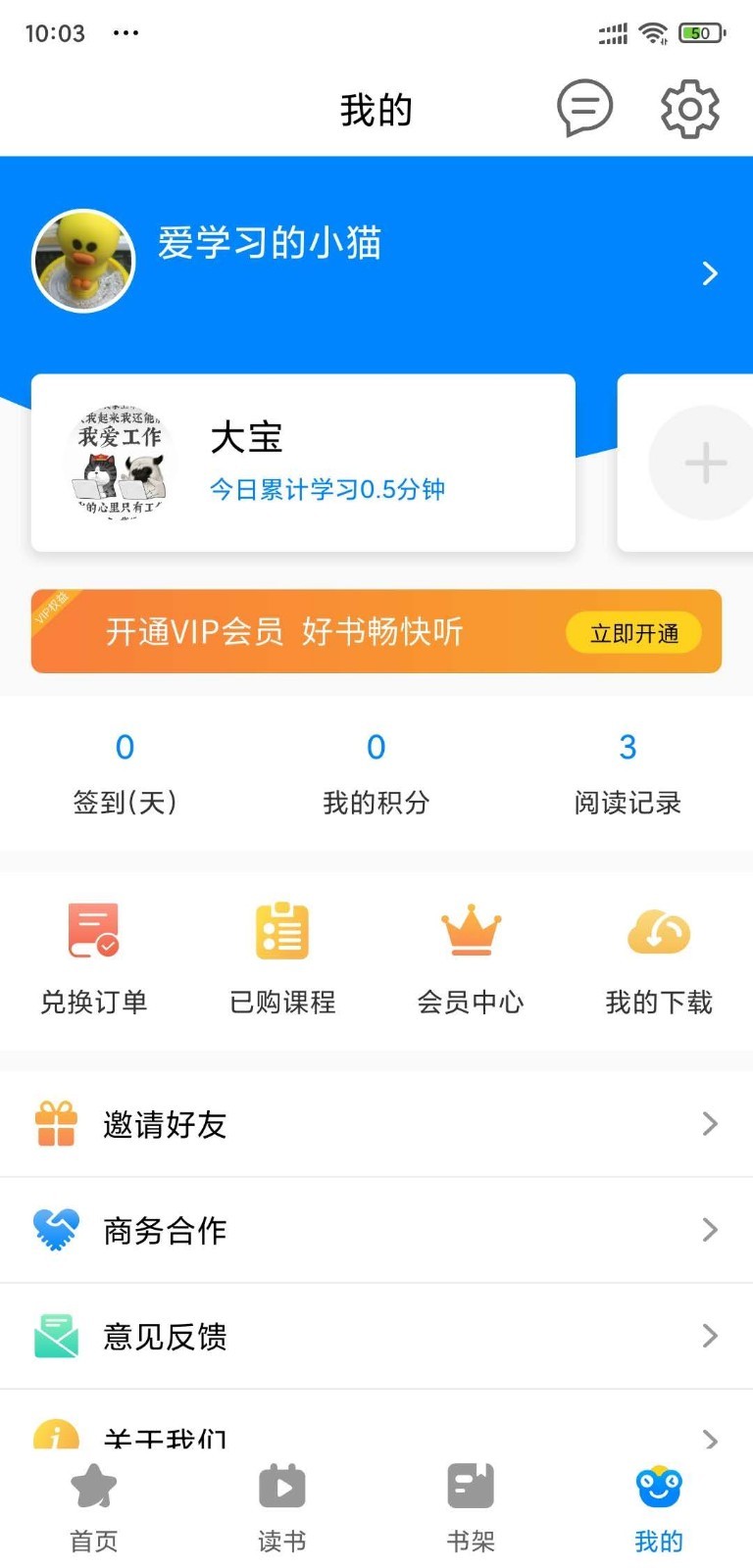Open 我的下载 my downloads icon
The image size is (753, 1568).
coord(658,931)
